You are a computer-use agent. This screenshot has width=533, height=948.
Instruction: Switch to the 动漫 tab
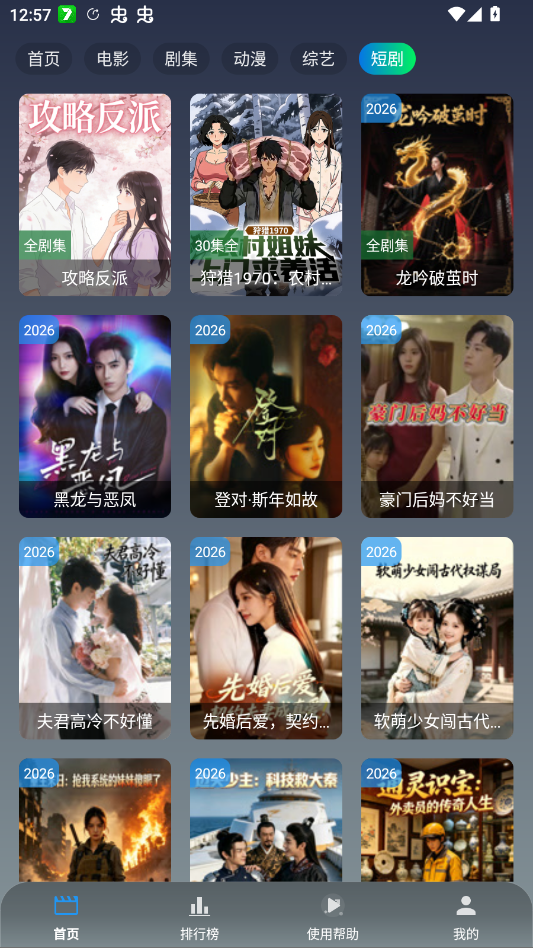pyautogui.click(x=250, y=59)
